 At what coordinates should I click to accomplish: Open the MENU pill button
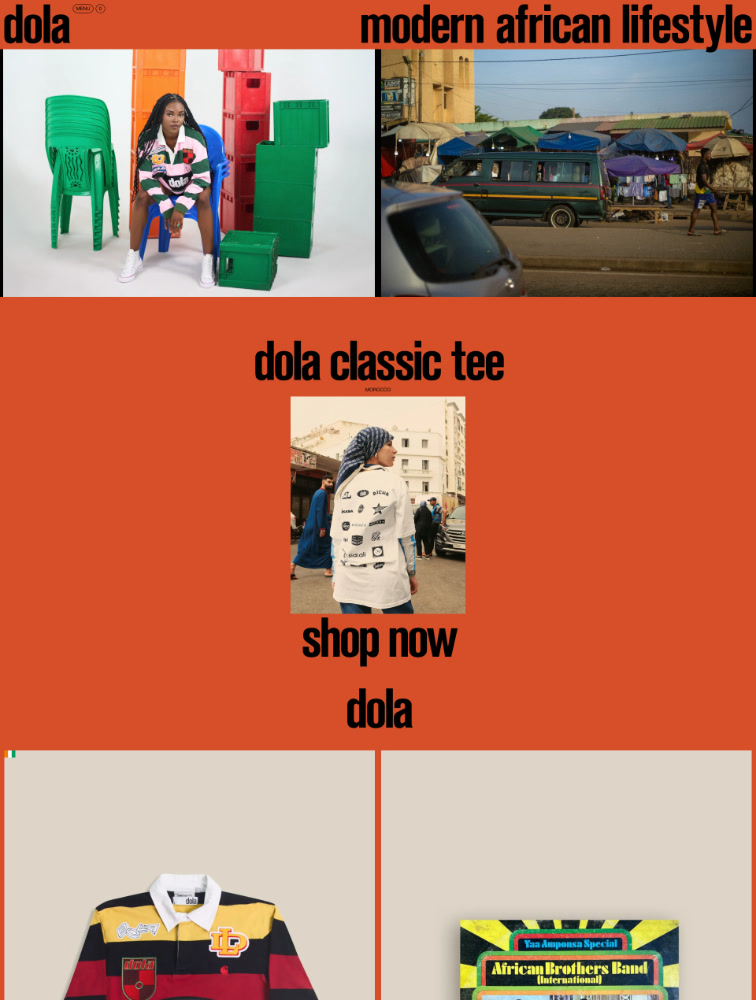[x=83, y=8]
